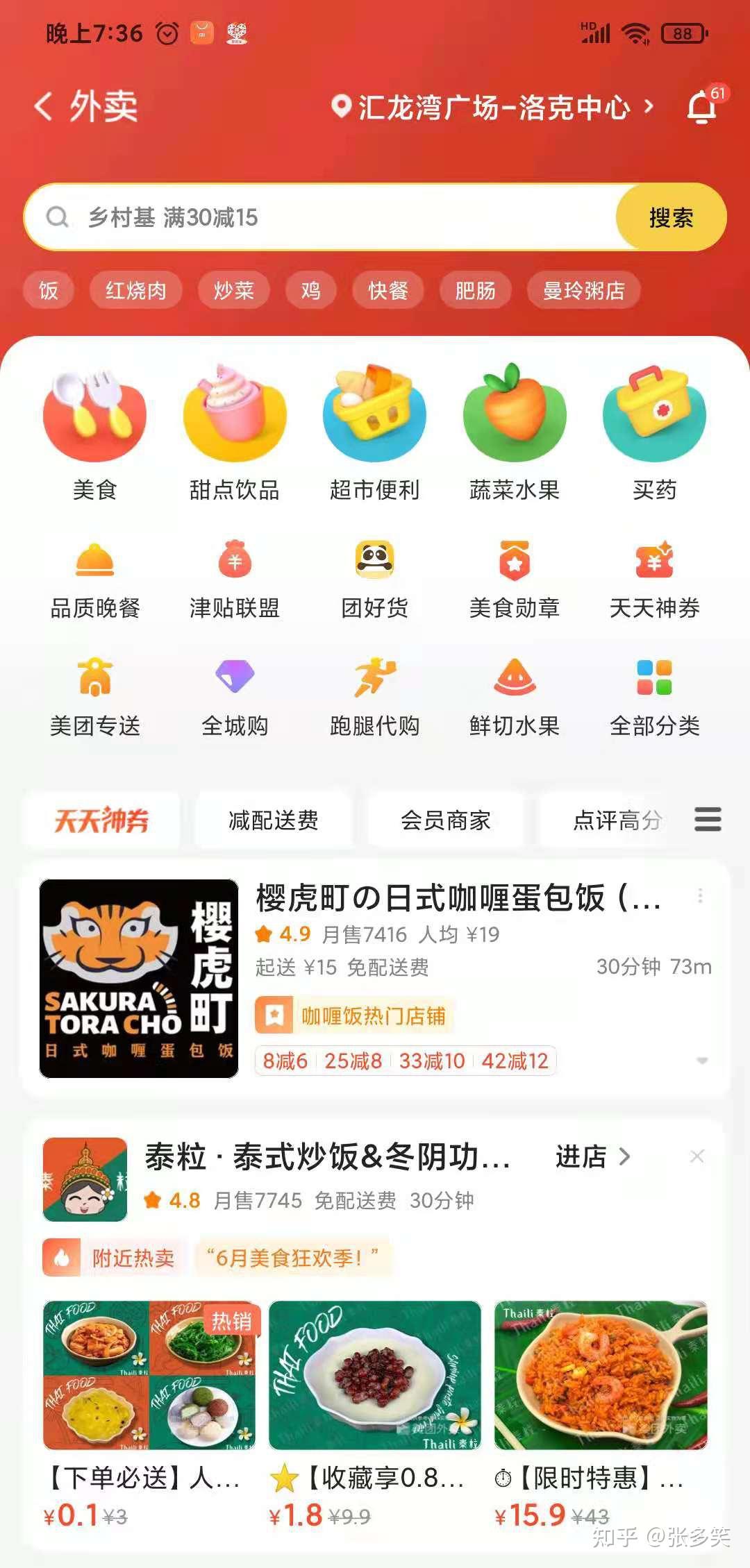
Task: Switch to the 减配送费 filter tab
Action: coord(274,820)
